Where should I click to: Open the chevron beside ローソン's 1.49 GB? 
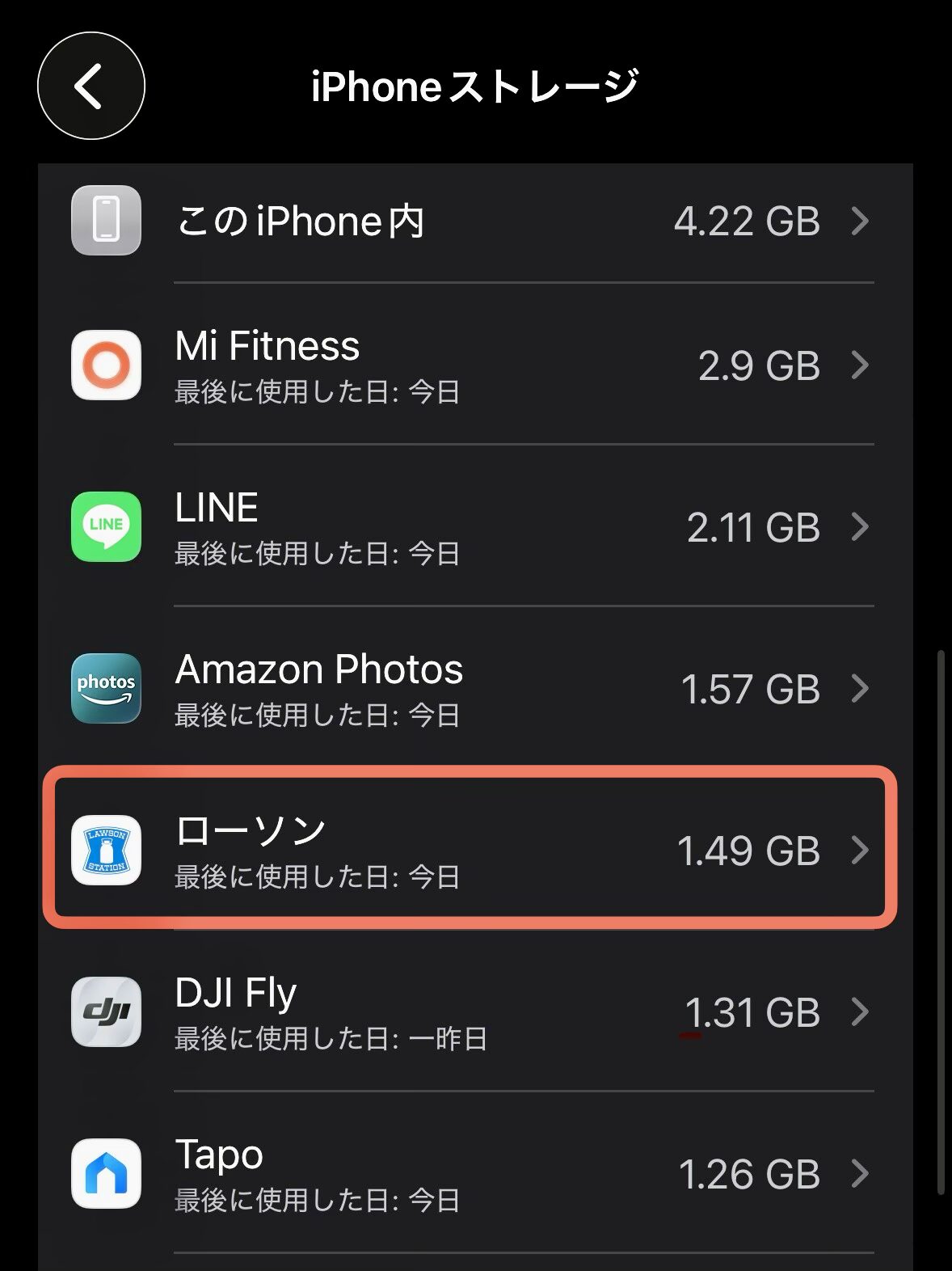(860, 851)
